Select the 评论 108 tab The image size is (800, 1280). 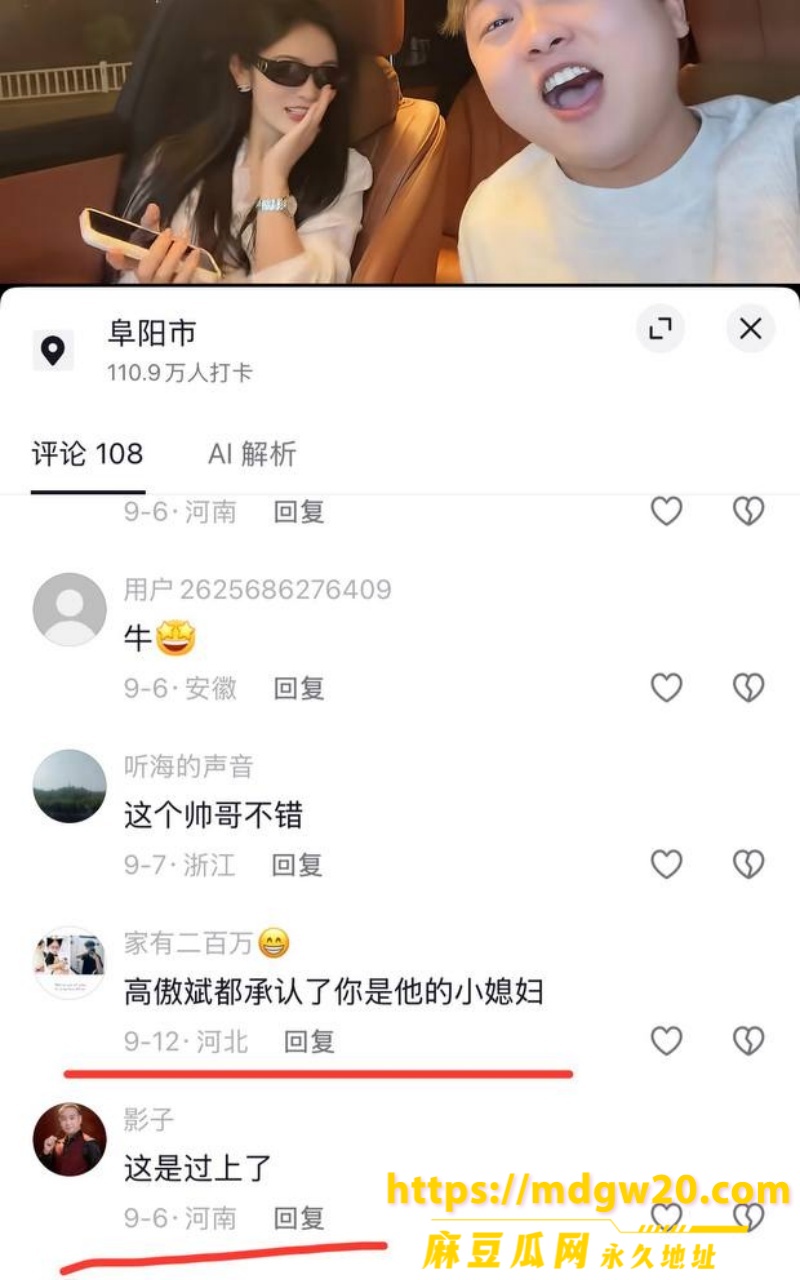pos(87,454)
